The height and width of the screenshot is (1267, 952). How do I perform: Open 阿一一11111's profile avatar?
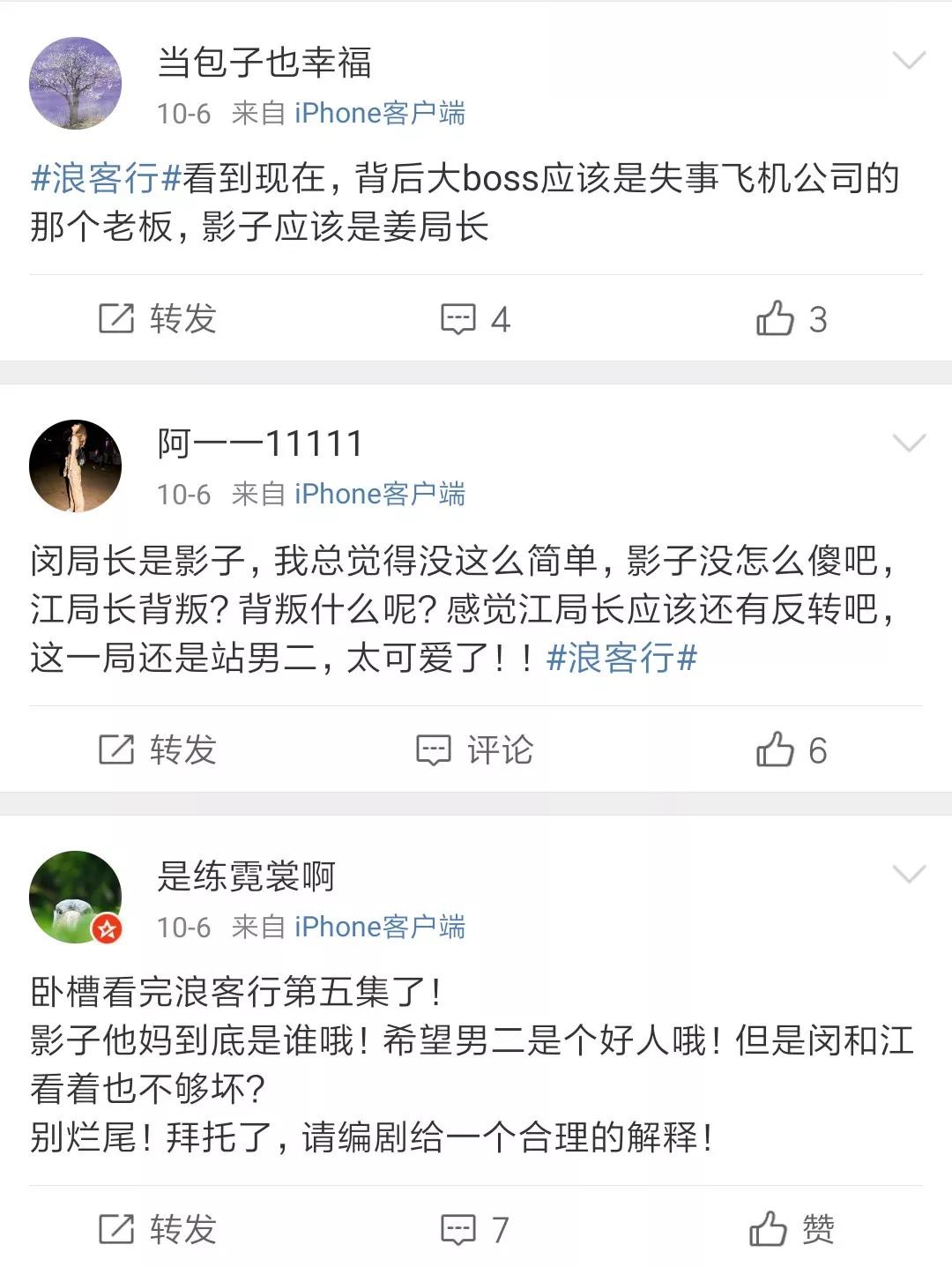click(x=75, y=466)
